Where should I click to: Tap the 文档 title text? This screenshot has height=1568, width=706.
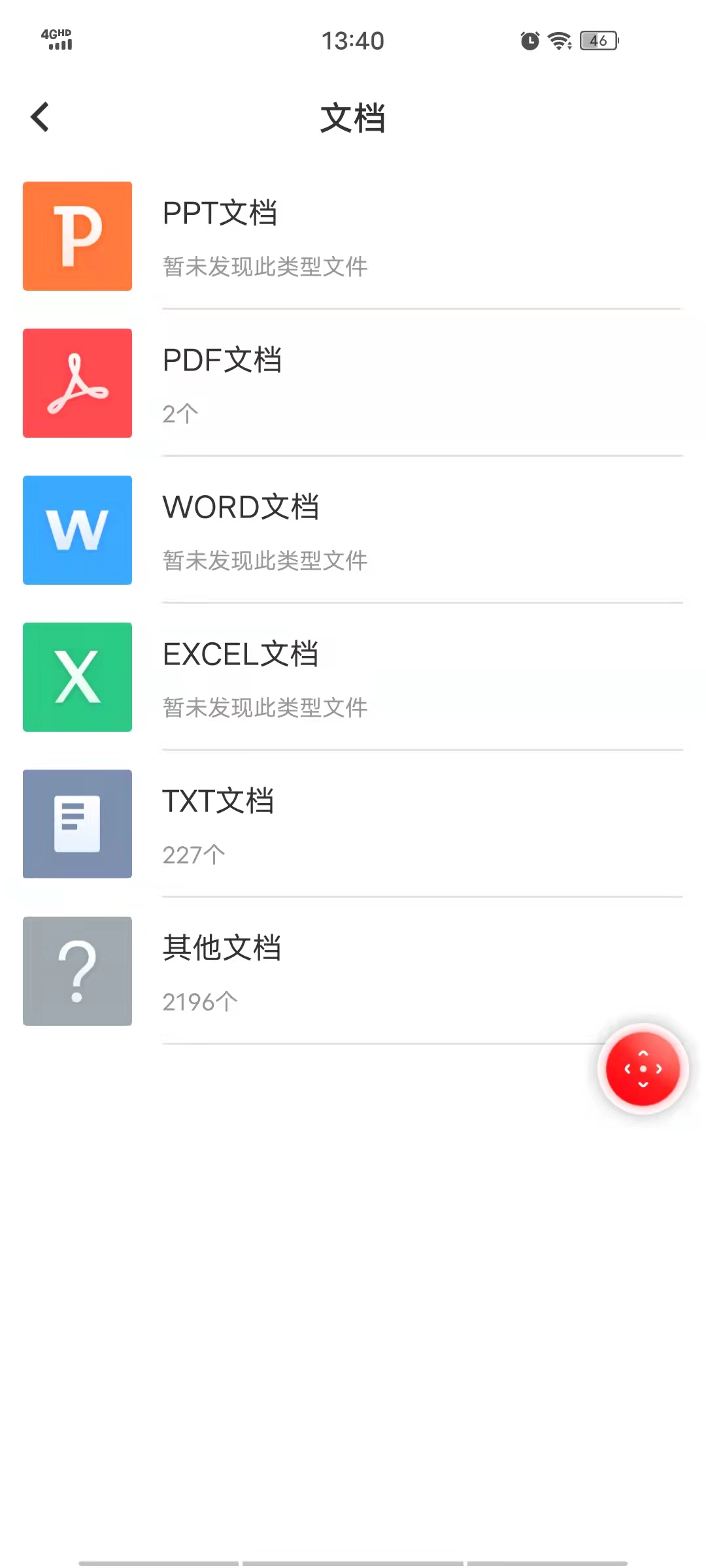pyautogui.click(x=353, y=118)
